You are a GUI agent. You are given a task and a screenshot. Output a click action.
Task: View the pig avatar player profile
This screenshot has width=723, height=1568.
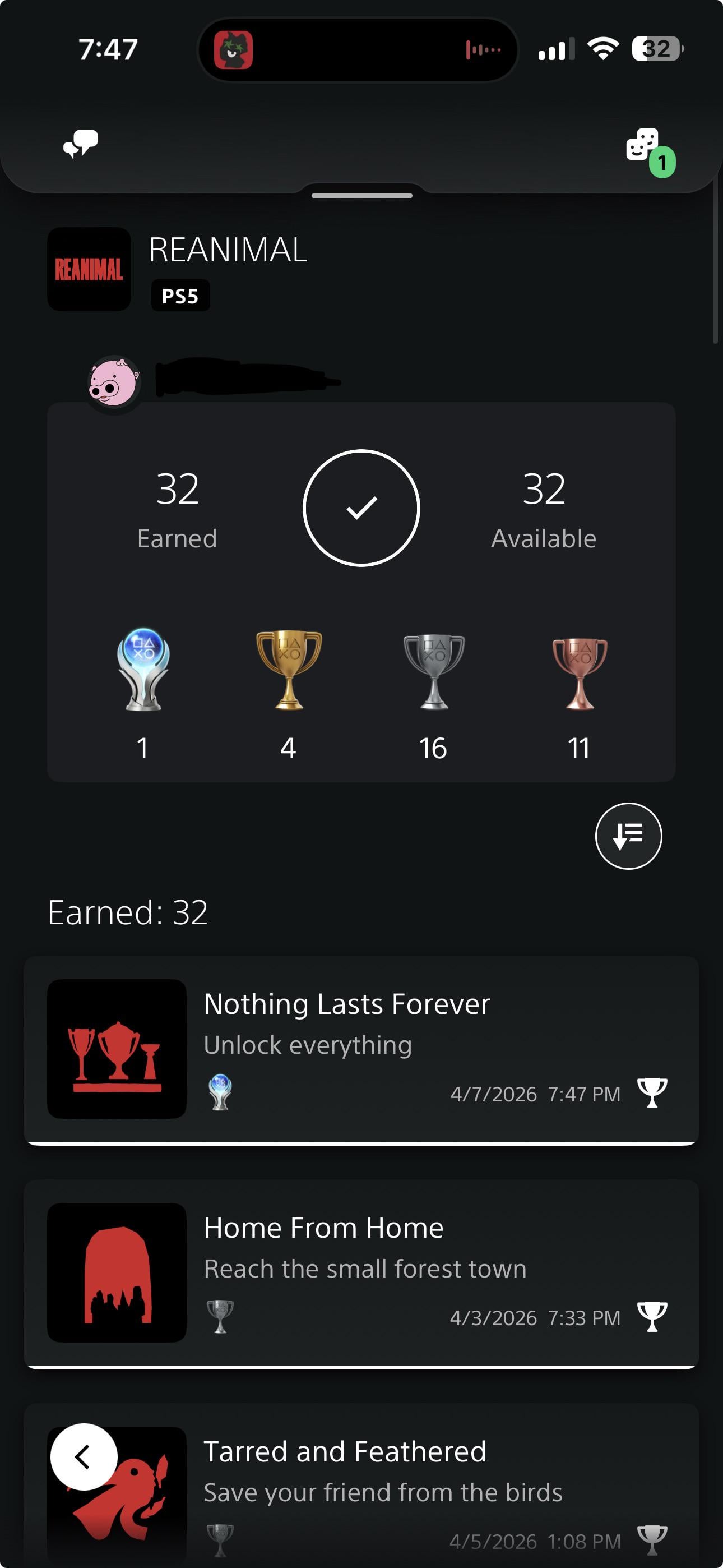[114, 382]
